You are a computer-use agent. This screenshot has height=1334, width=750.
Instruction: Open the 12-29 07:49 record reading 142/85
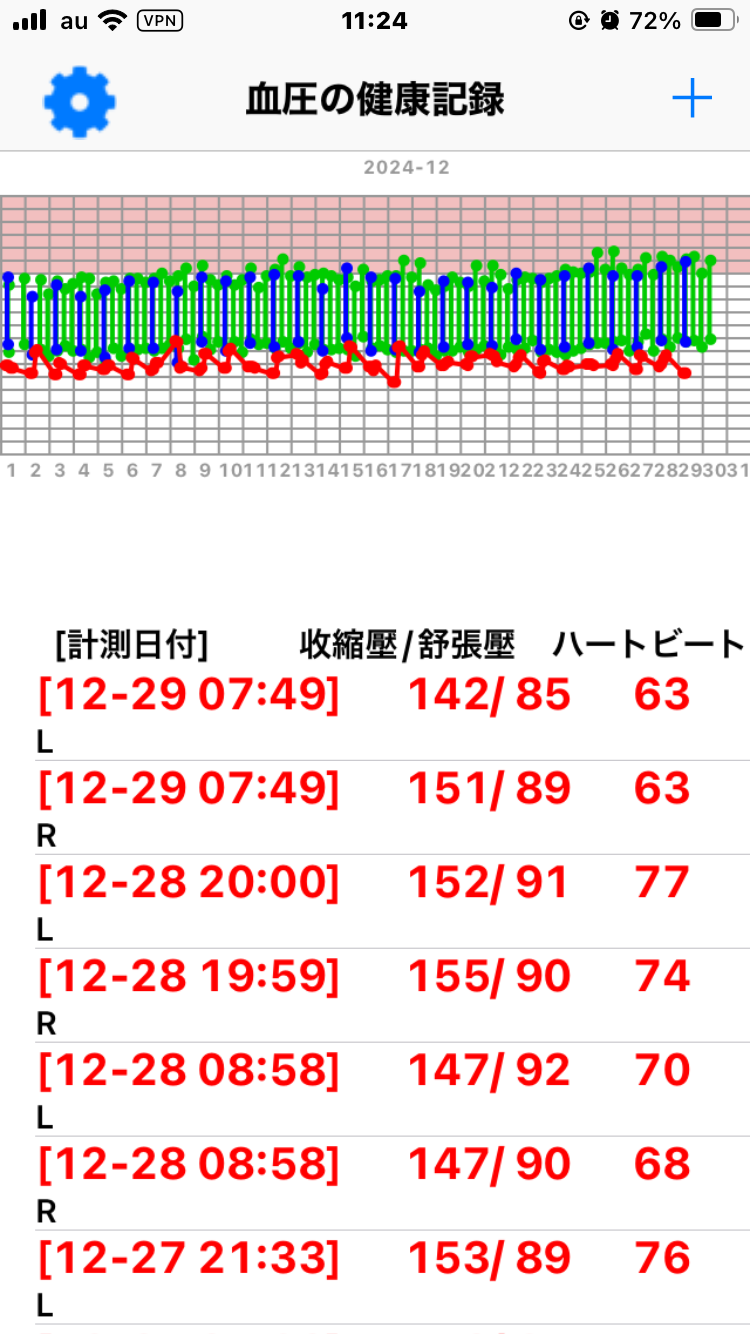click(375, 714)
